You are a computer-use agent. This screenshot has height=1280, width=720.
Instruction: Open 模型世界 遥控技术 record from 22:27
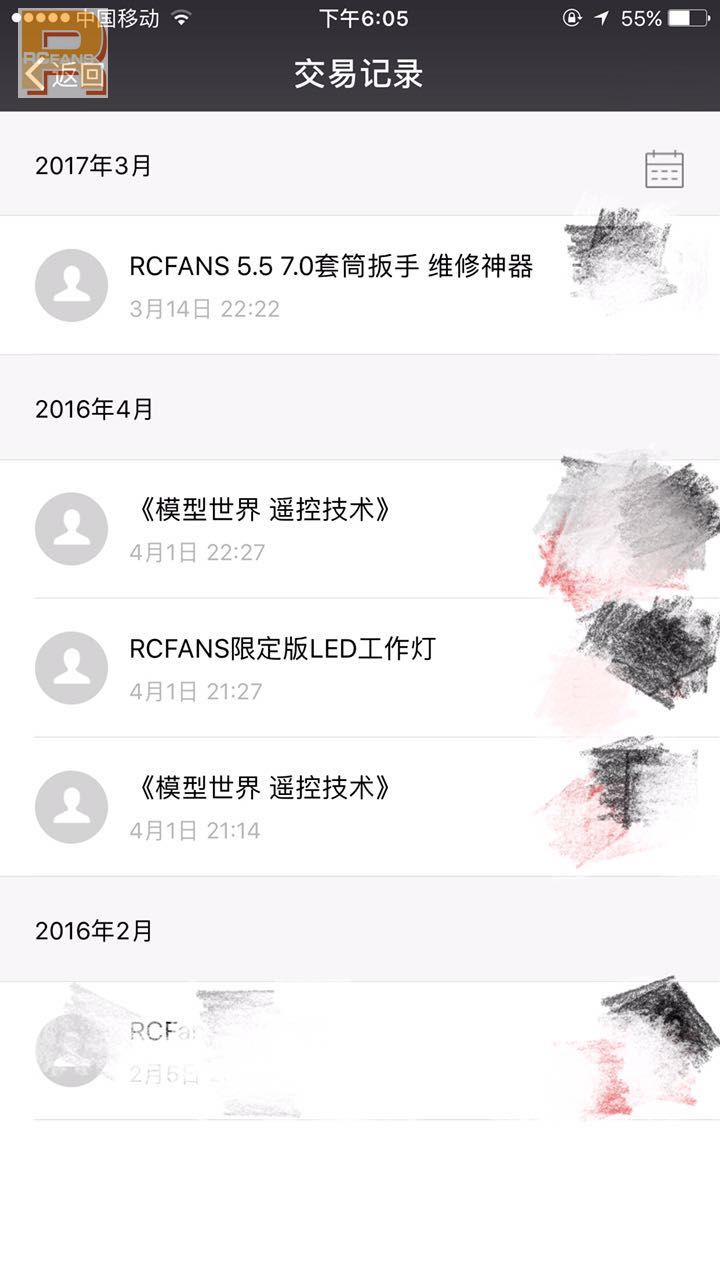[x=300, y=528]
